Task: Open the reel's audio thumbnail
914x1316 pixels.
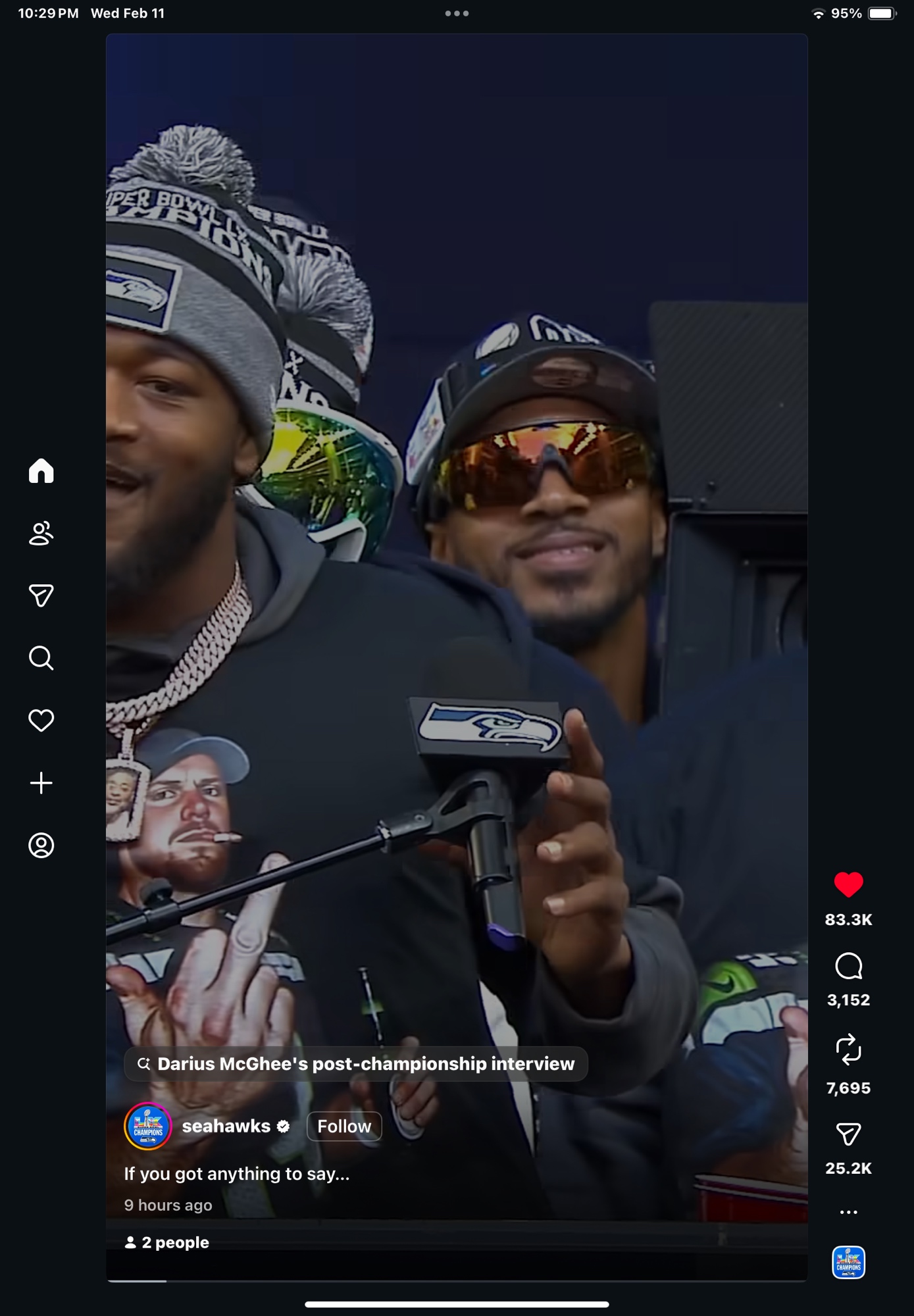Action: (848, 1263)
